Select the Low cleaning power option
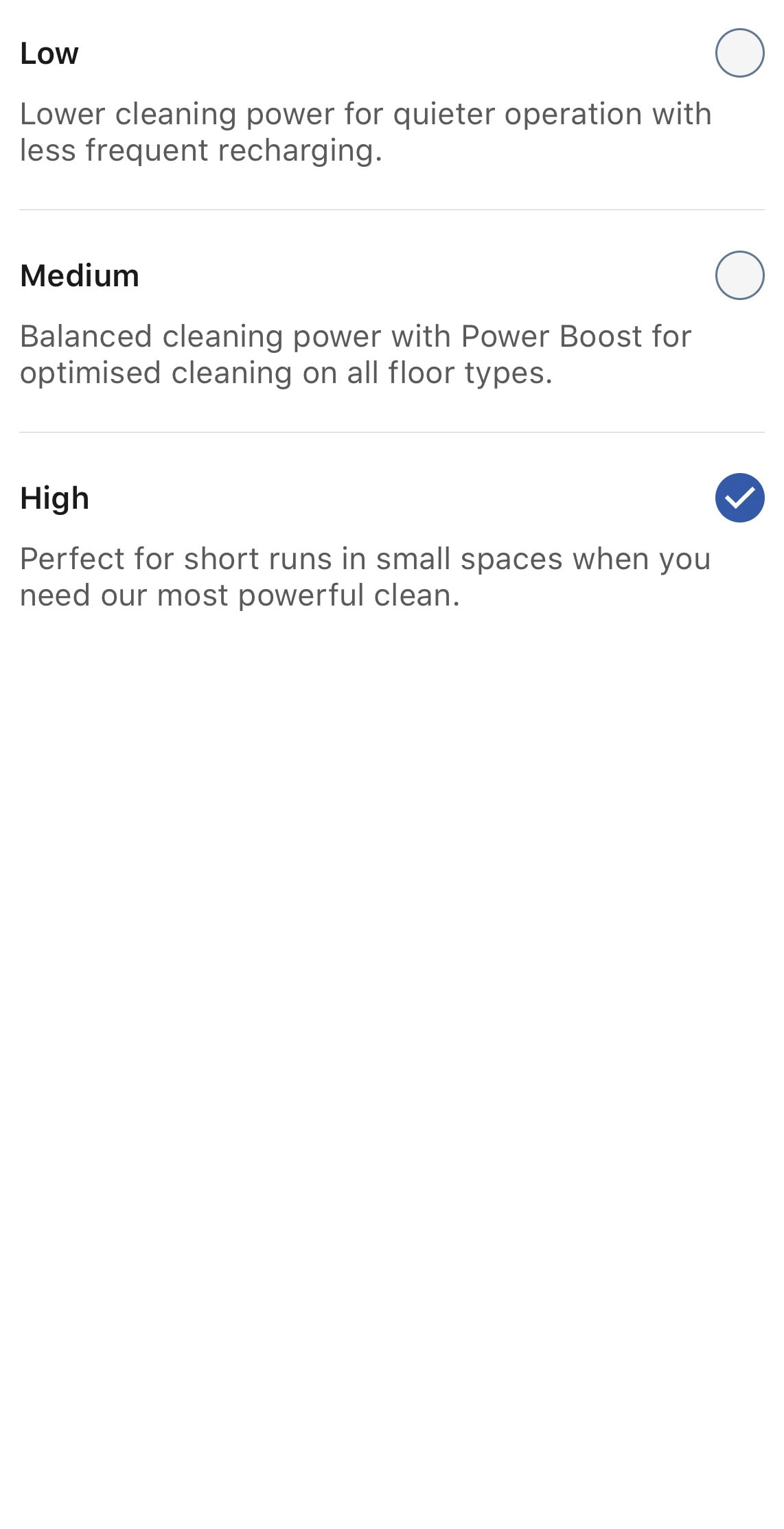Image resolution: width=784 pixels, height=1529 pixels. pyautogui.click(x=739, y=53)
